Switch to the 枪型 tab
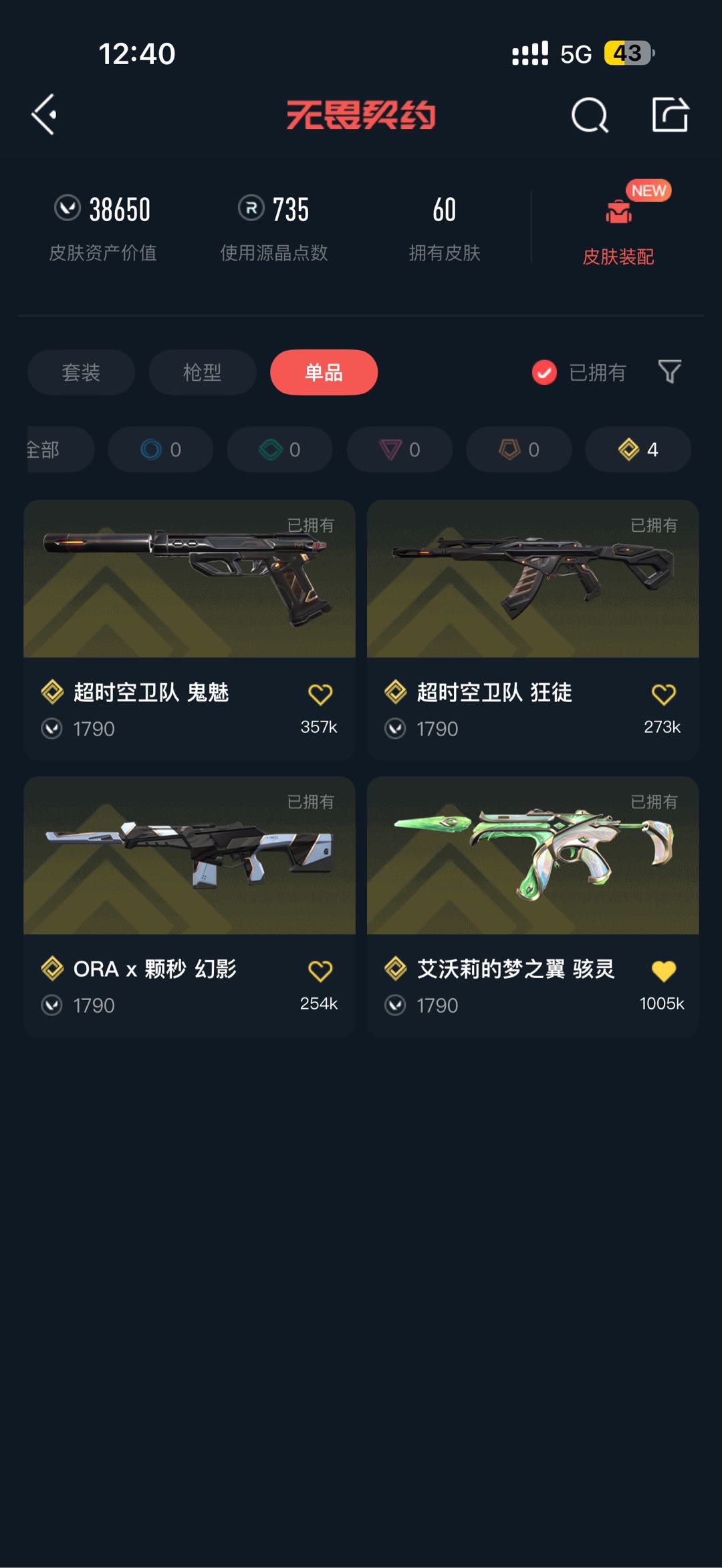Screen dimensions: 722x1568 point(202,372)
